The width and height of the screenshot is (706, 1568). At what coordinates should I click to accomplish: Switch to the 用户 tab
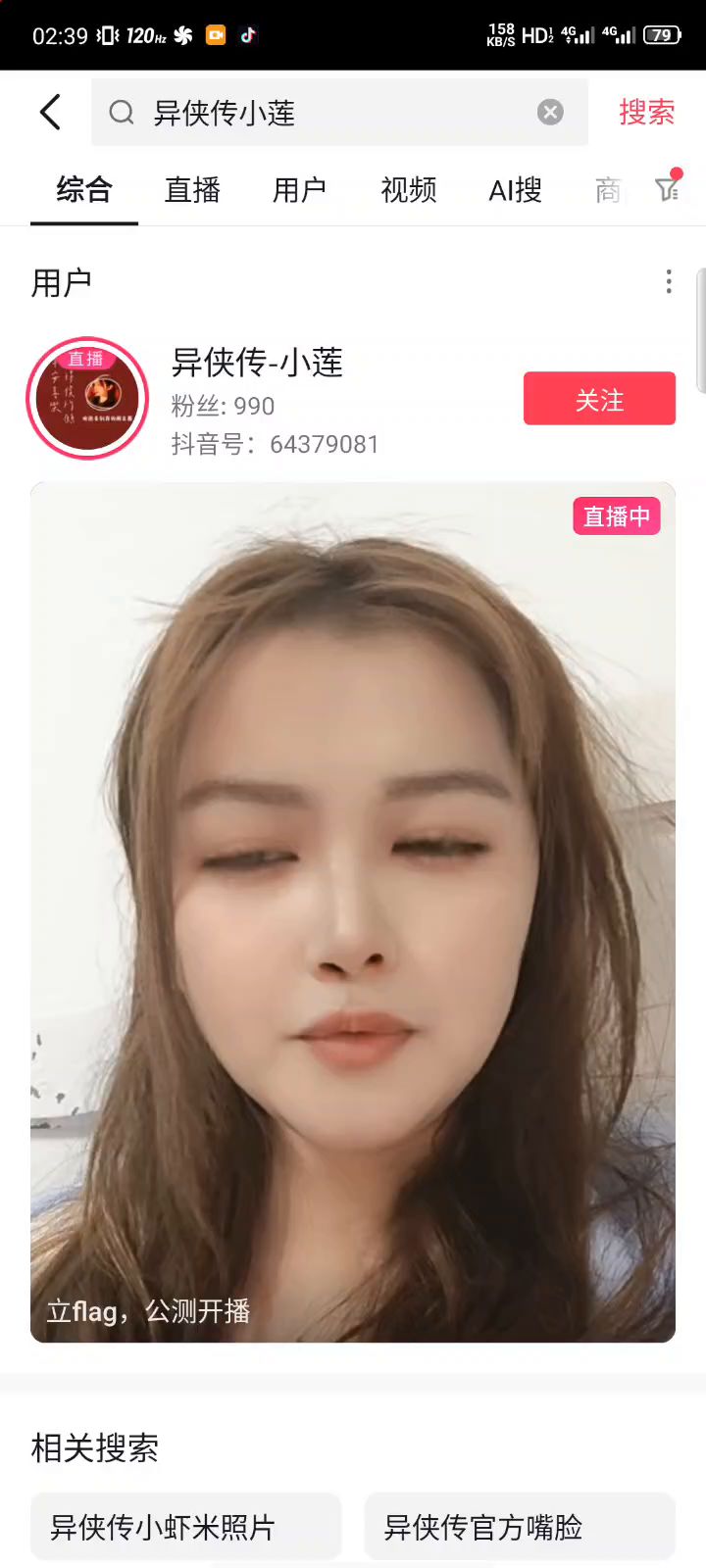pyautogui.click(x=299, y=189)
